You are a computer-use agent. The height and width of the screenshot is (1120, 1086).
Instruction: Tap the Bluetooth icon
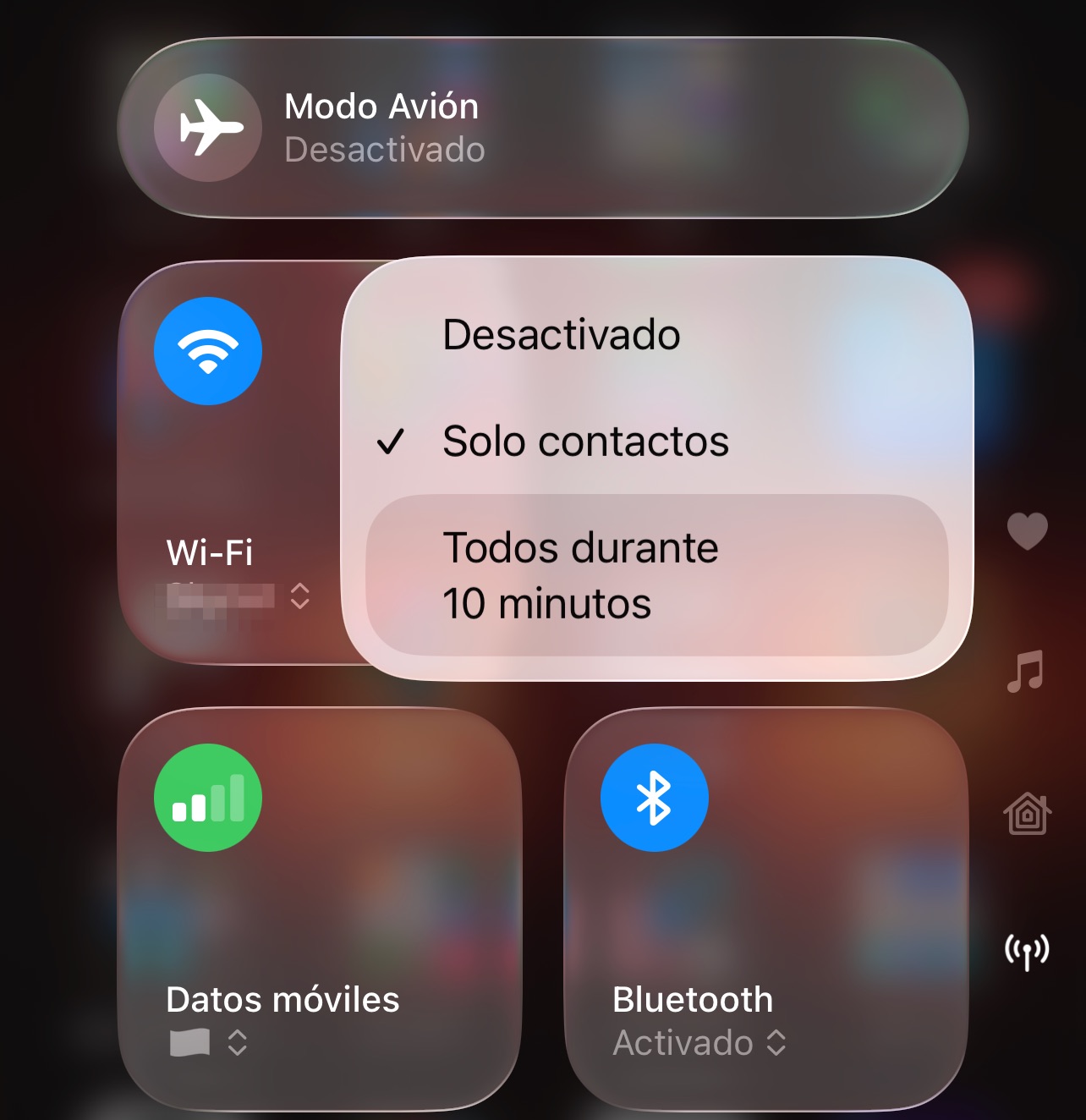653,796
